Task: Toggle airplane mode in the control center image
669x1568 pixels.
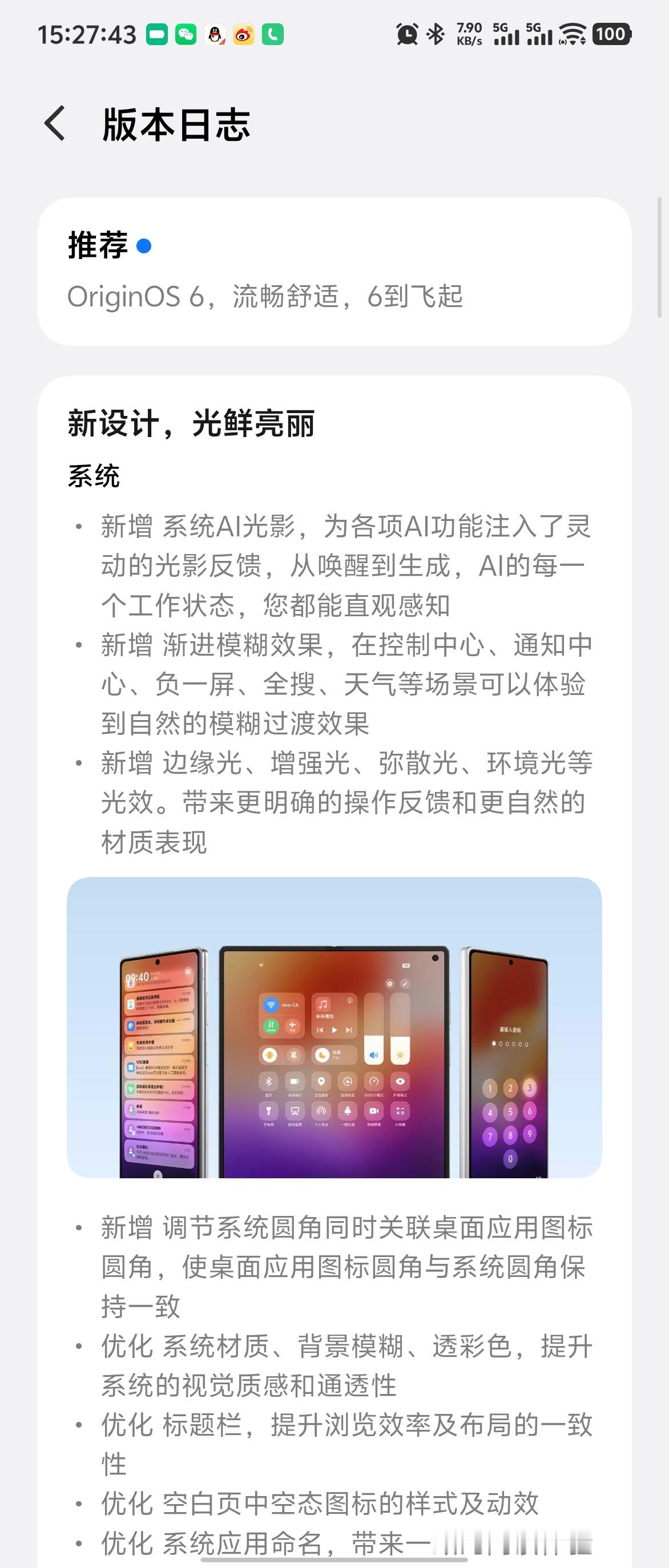Action: 294,1027
